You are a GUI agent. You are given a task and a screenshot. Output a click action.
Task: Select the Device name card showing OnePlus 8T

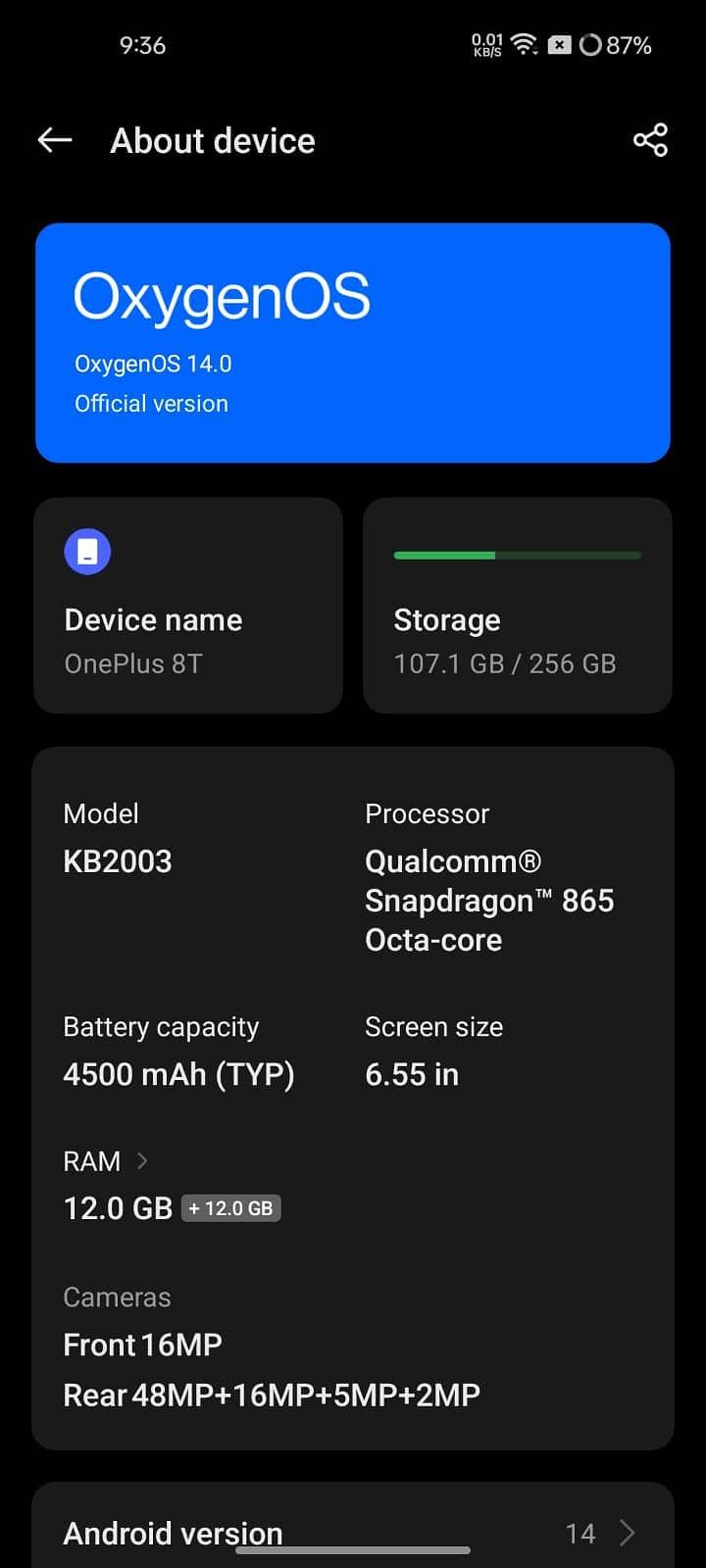(x=188, y=606)
